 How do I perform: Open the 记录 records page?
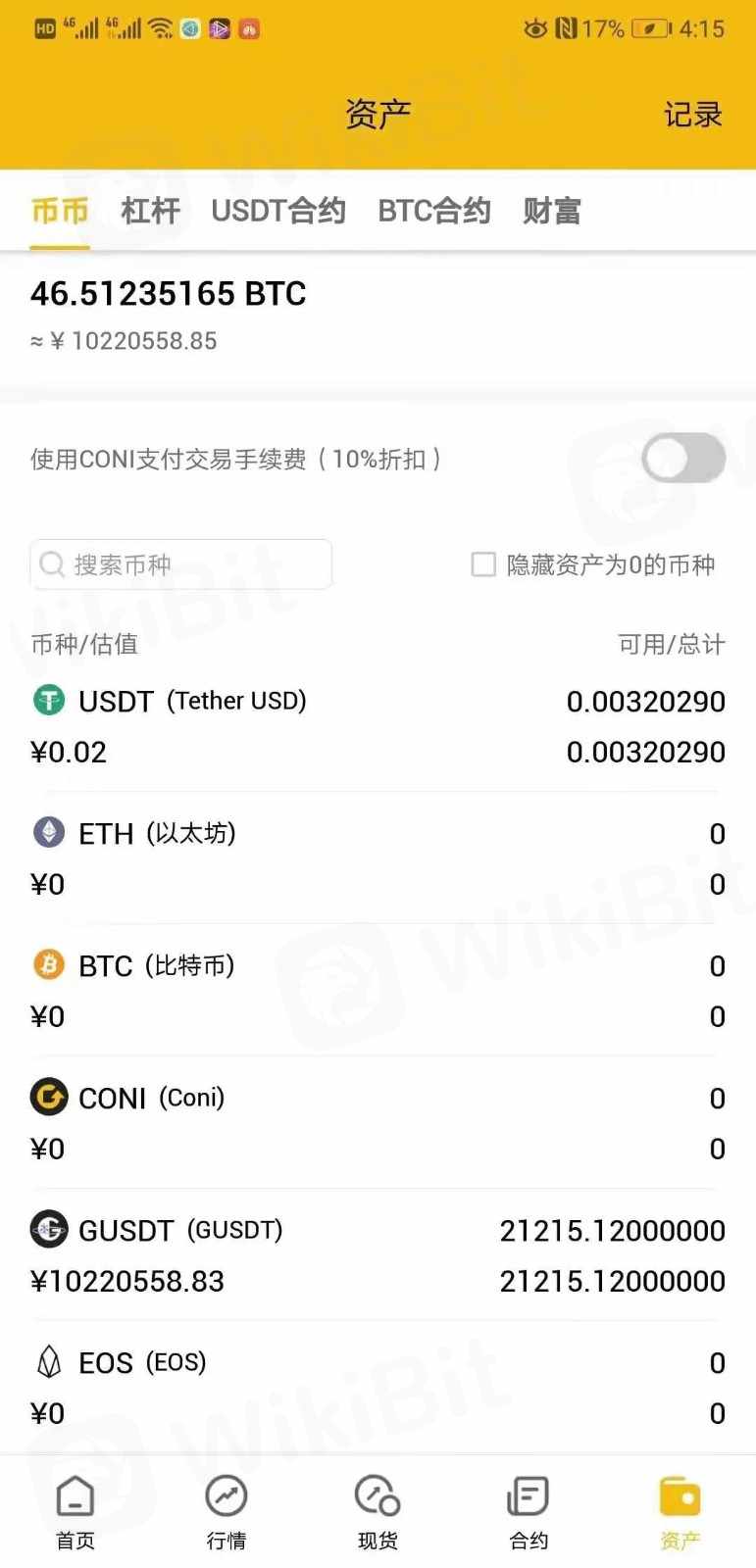tap(692, 115)
